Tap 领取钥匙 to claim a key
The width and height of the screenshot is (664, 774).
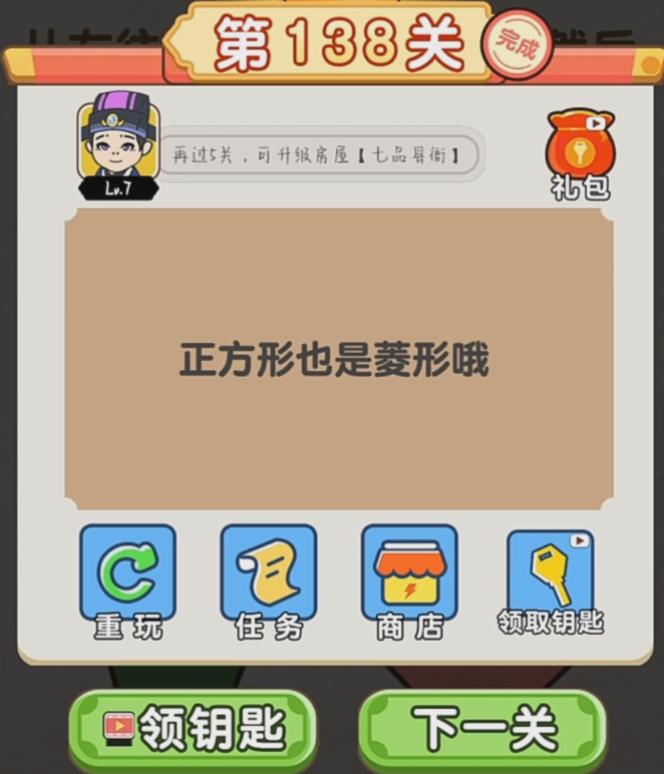point(550,581)
